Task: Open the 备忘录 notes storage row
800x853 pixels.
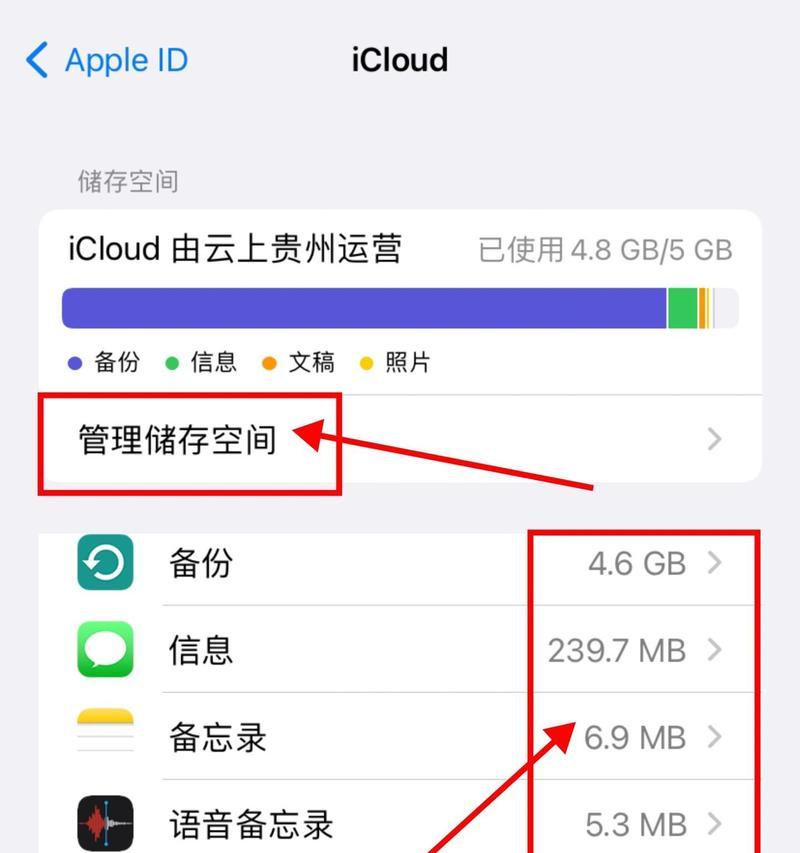Action: (400, 737)
